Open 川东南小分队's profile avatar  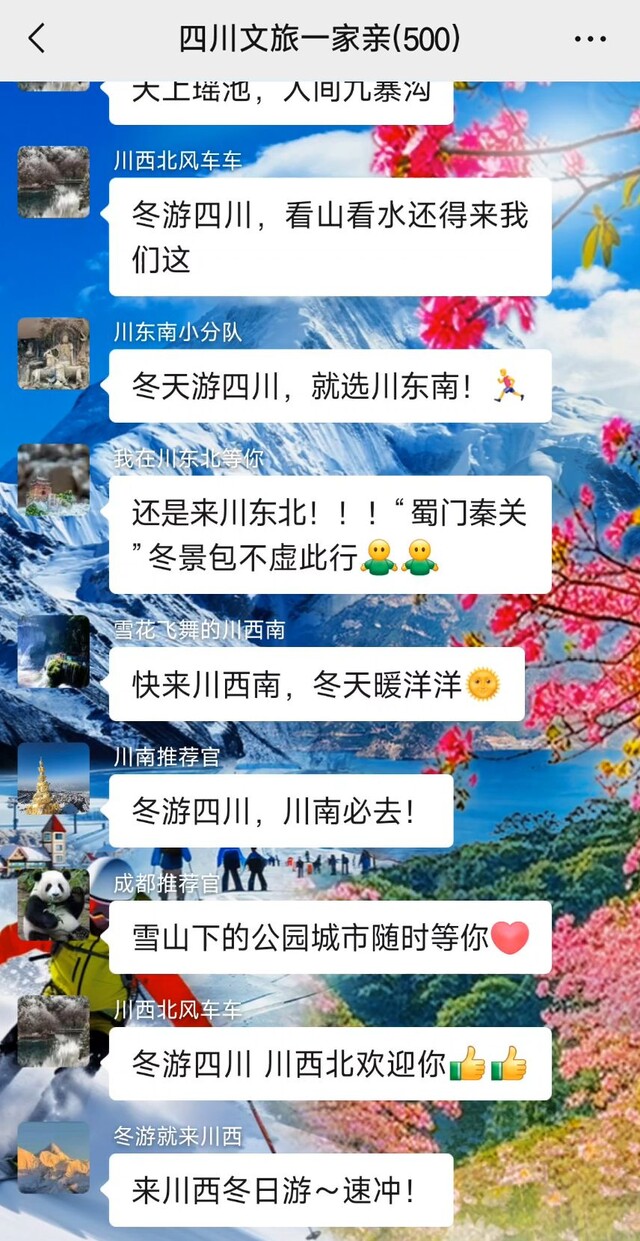click(x=53, y=354)
